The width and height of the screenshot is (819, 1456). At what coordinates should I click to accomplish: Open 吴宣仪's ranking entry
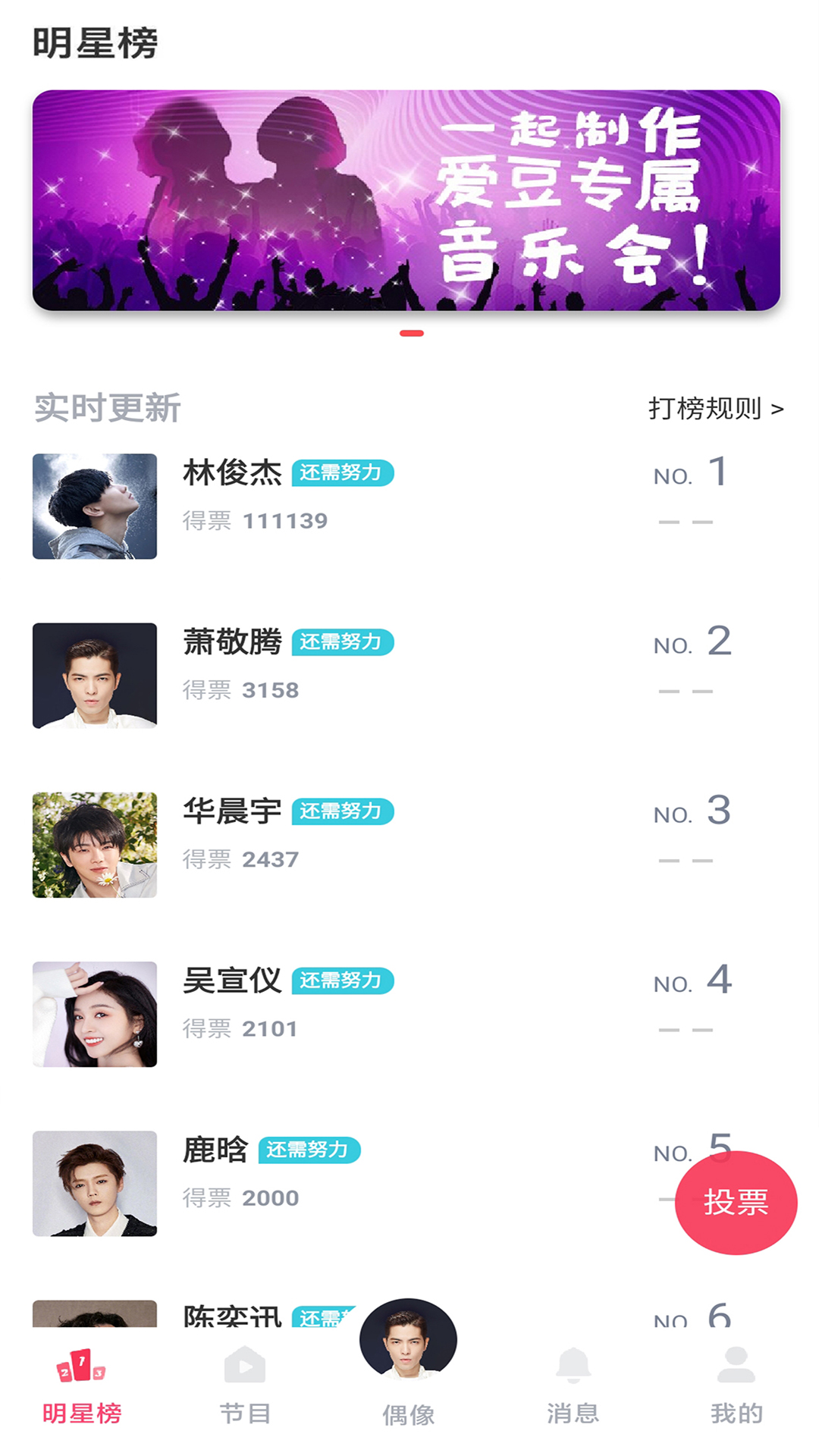coord(232,981)
